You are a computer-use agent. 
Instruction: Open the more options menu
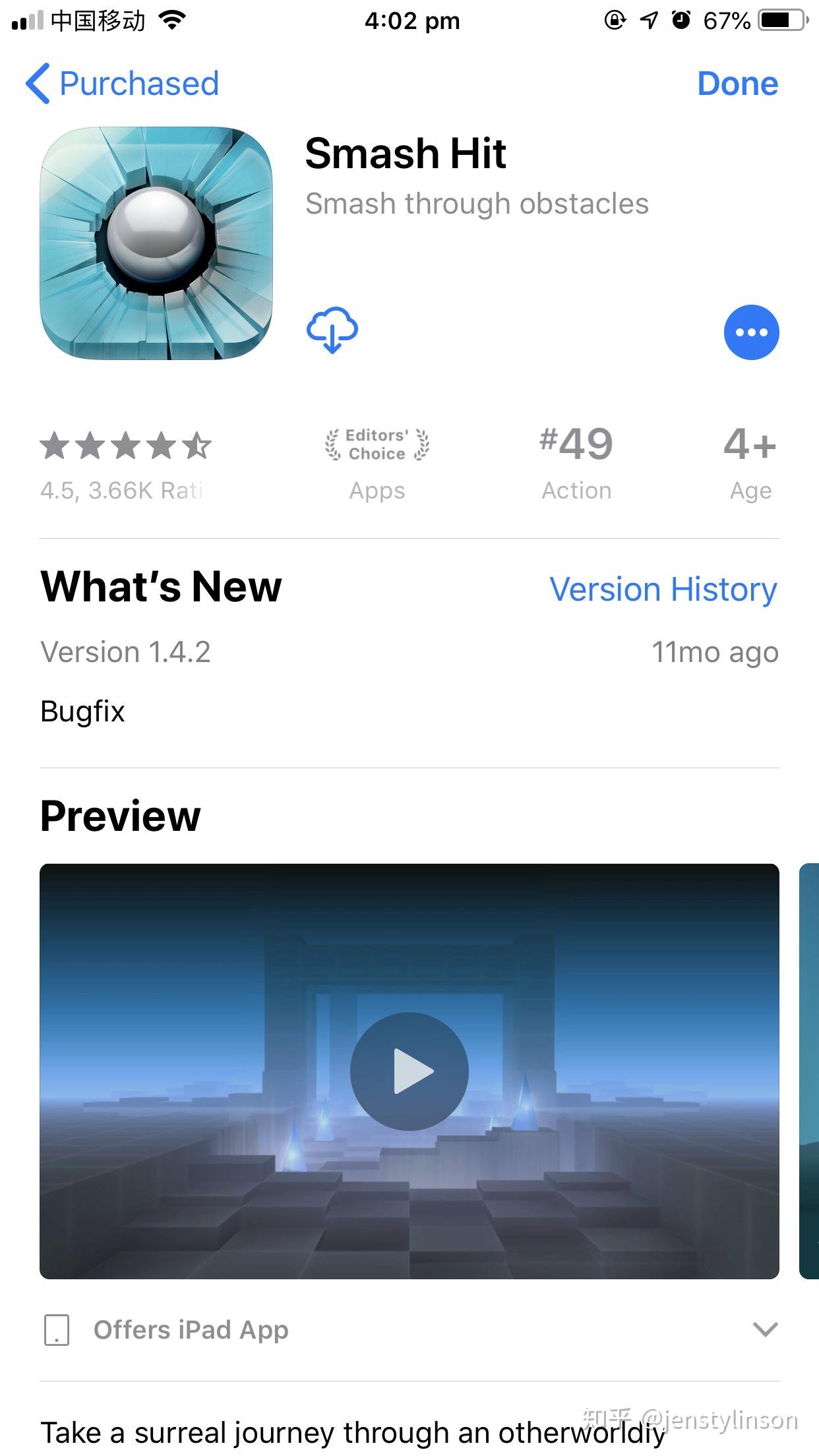click(751, 332)
